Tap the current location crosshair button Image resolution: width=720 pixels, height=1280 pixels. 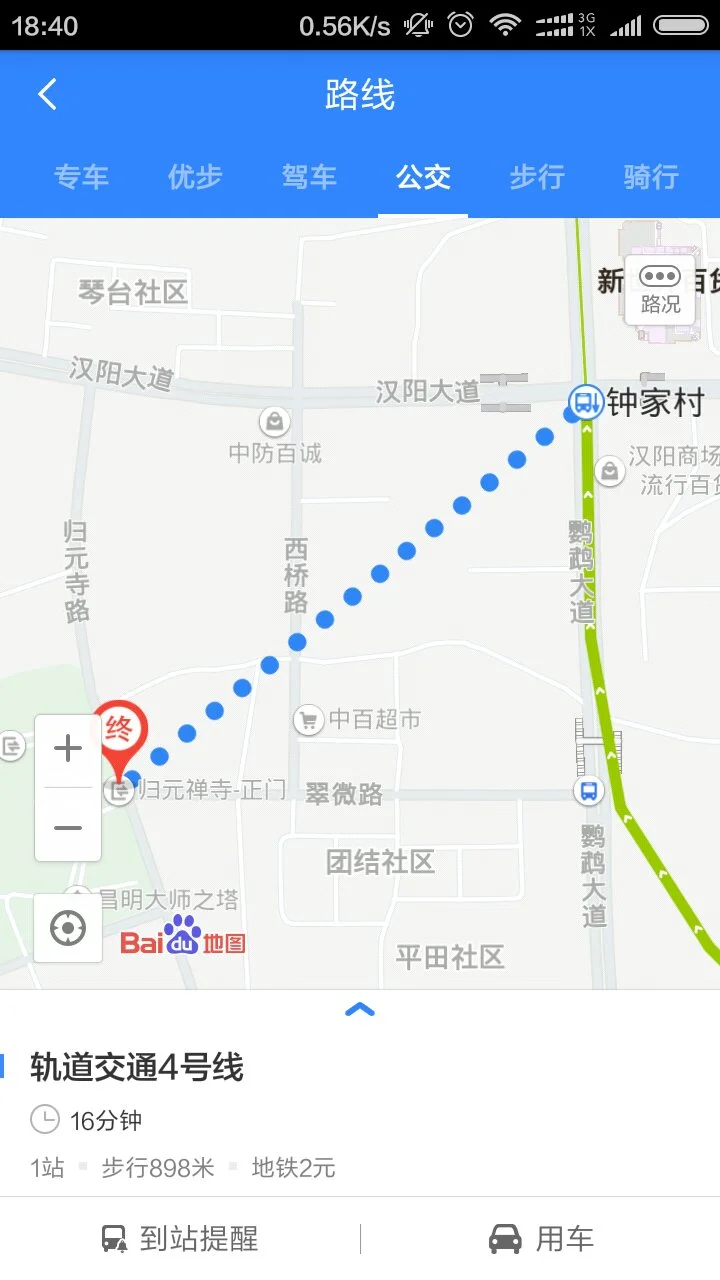67,928
